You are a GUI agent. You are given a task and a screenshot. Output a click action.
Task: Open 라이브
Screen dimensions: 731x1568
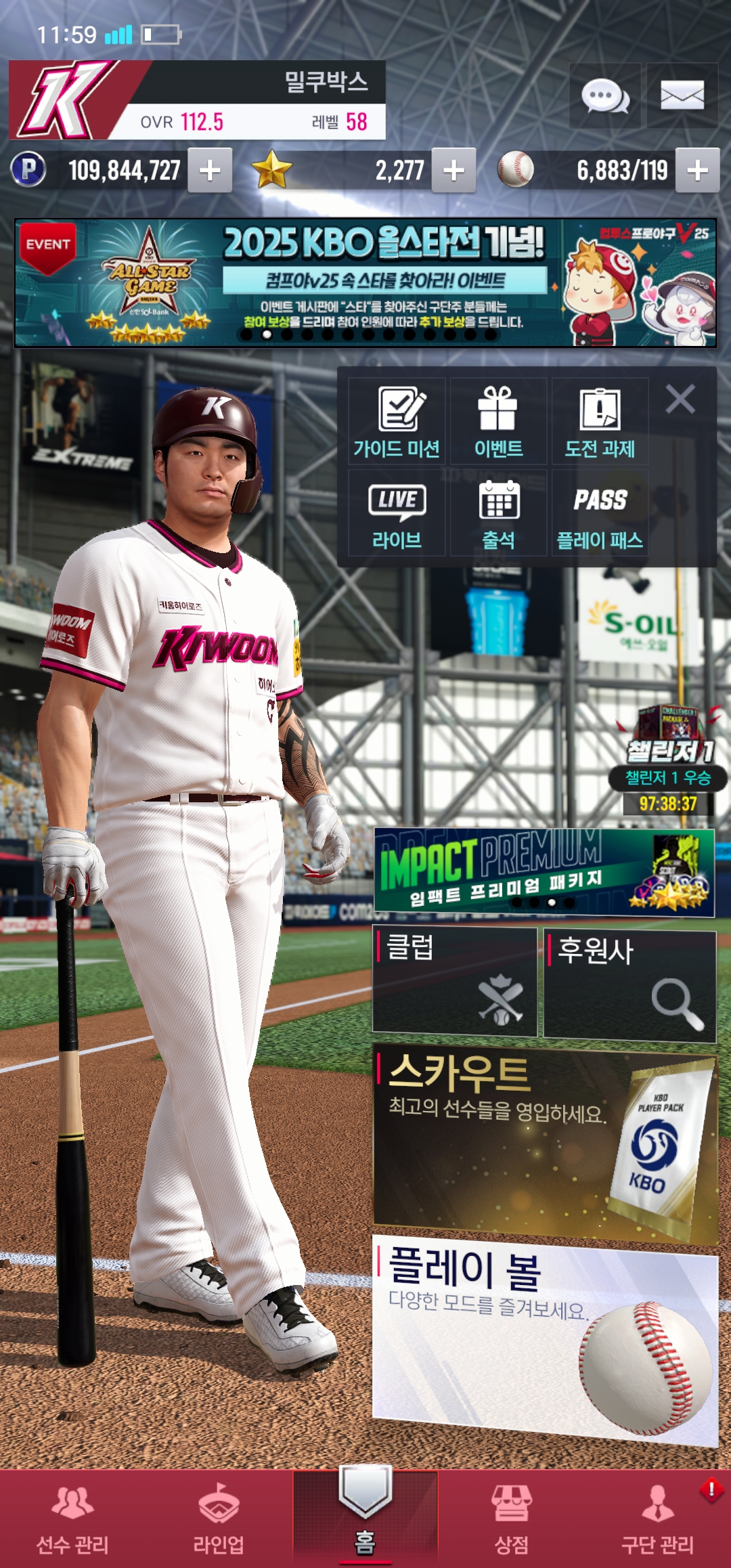pyautogui.click(x=397, y=513)
